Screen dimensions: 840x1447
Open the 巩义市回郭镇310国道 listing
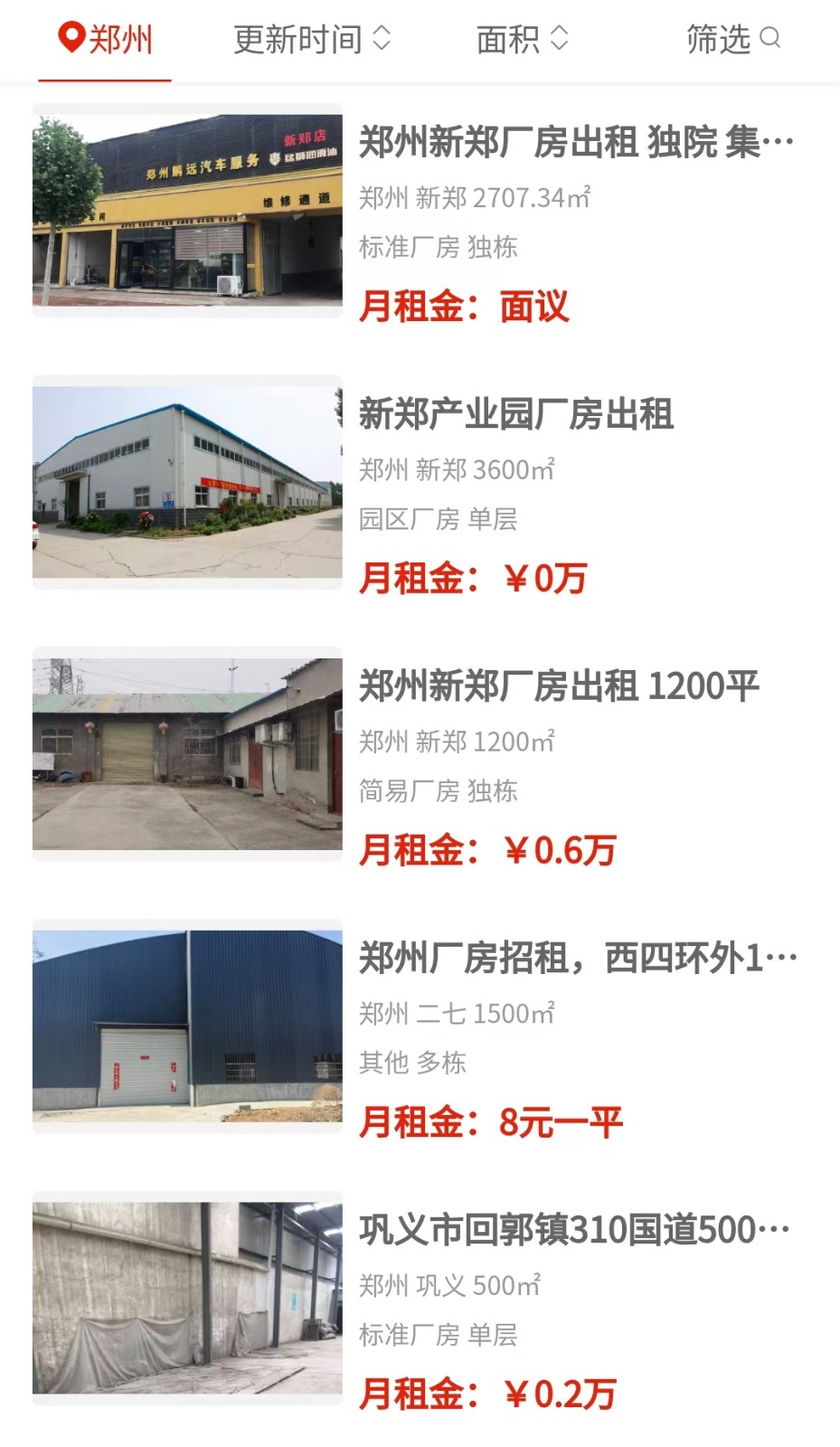pos(574,1231)
